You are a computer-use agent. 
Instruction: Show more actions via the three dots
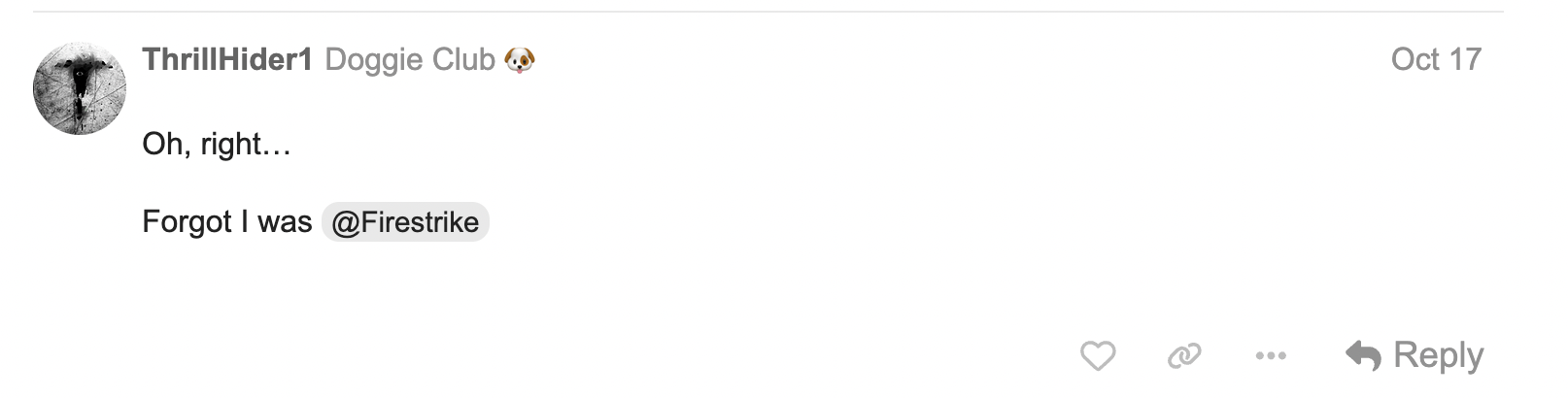(1270, 356)
